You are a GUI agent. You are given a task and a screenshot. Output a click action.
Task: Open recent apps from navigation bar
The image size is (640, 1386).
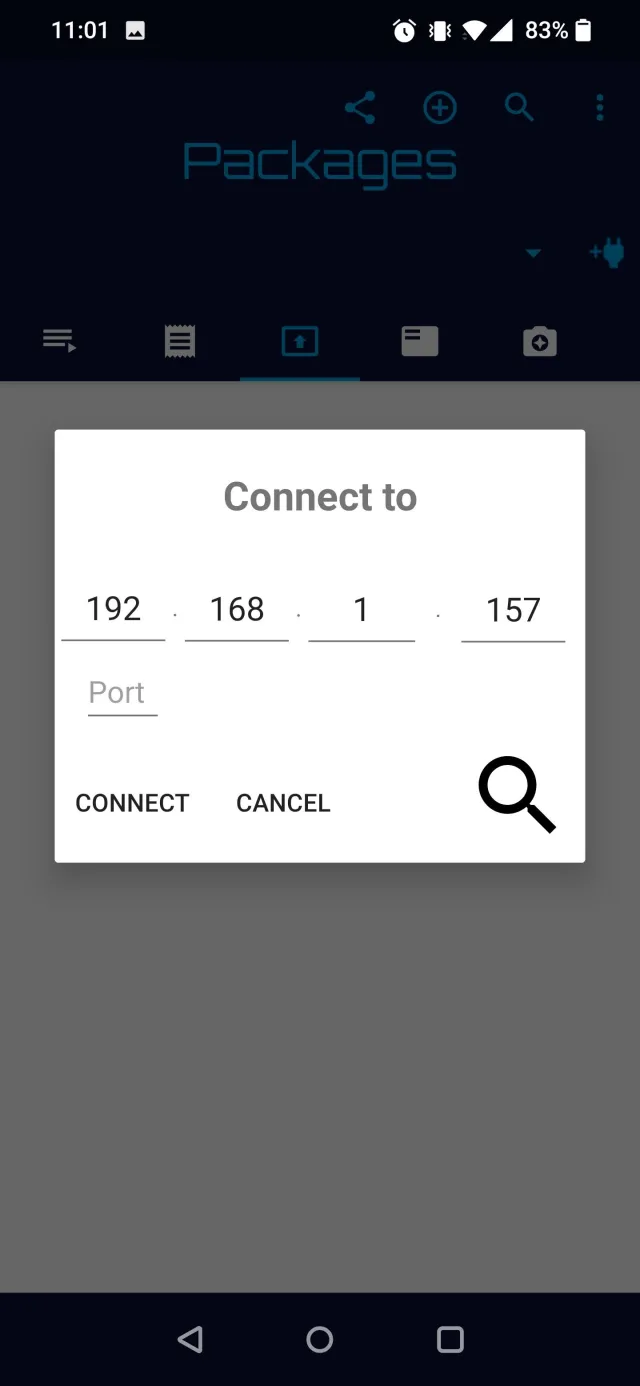coord(450,1339)
